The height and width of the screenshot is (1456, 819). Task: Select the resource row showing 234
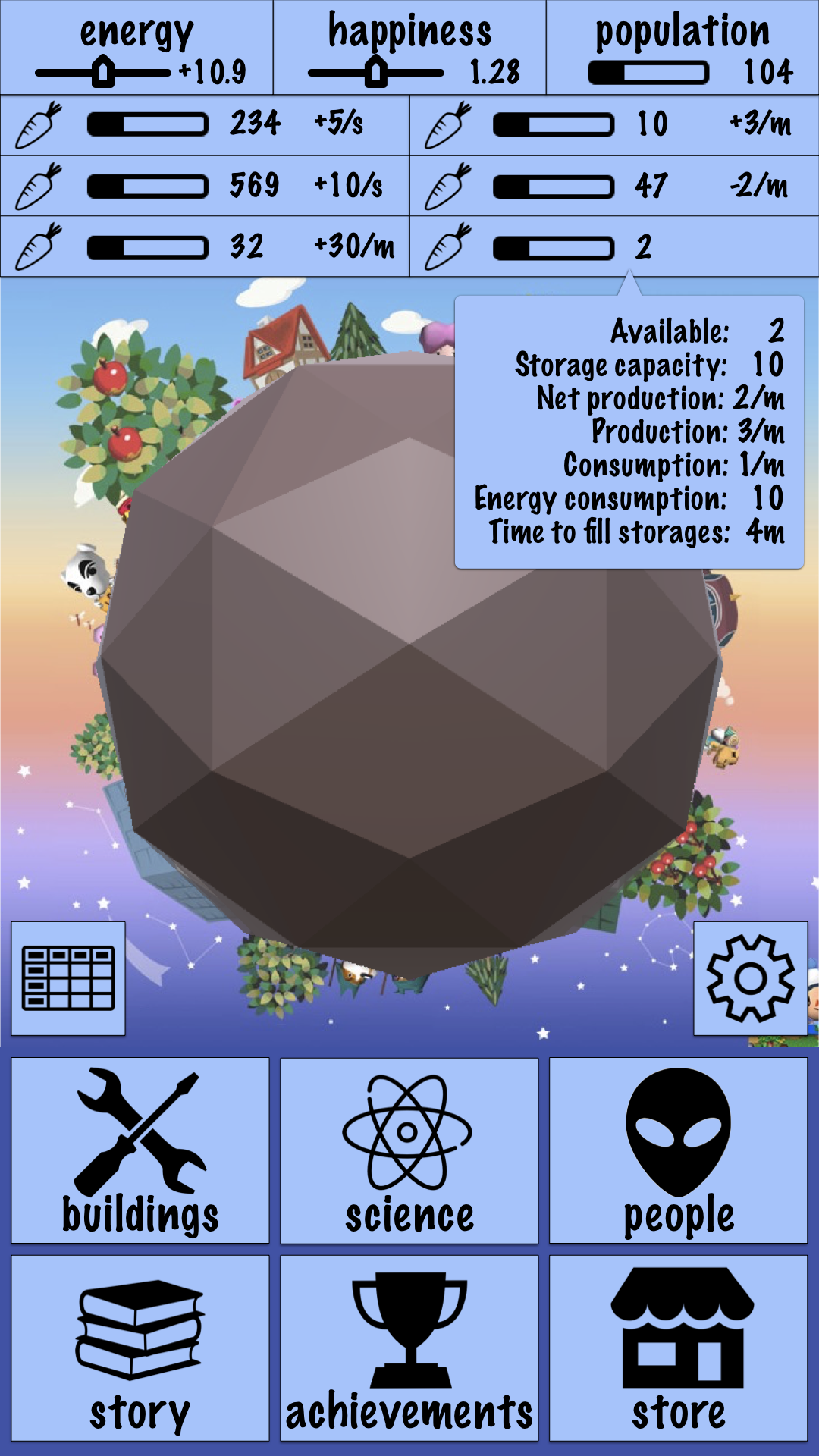point(205,125)
